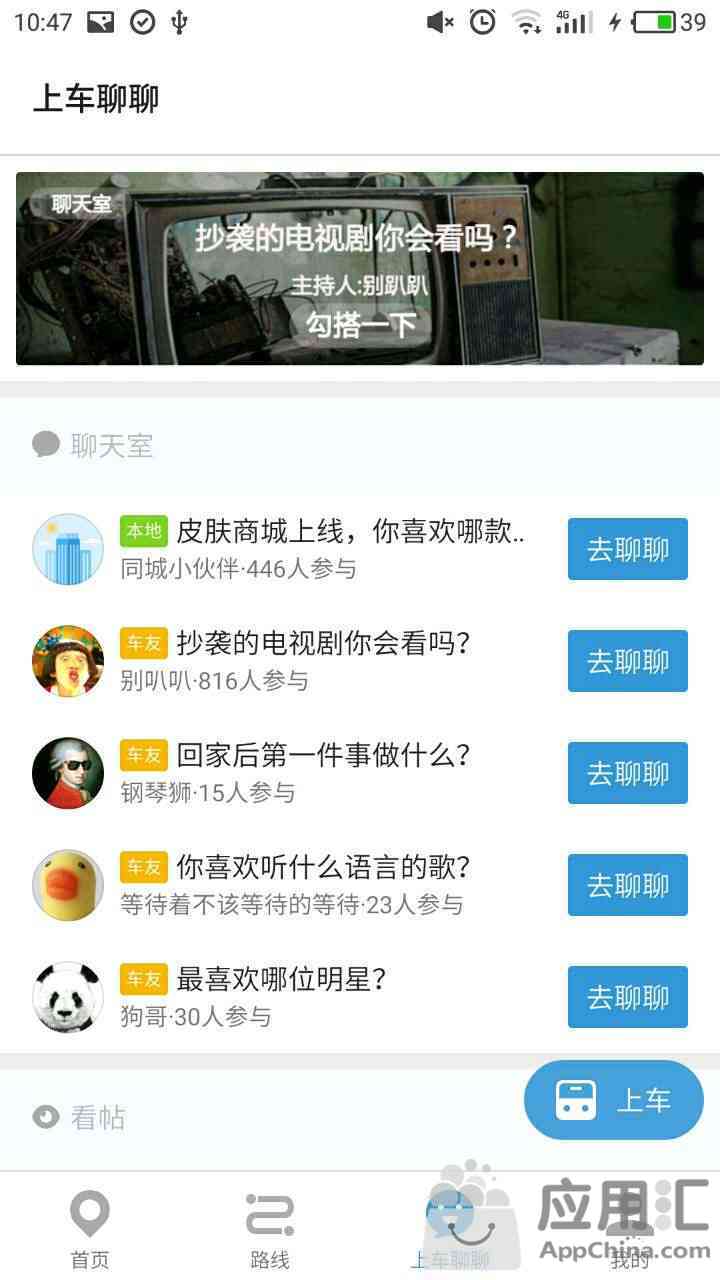This screenshot has height=1280, width=720.
Task: Tap 去聊聊 for 抄袭的电视剧你会看吗
Action: coord(627,661)
